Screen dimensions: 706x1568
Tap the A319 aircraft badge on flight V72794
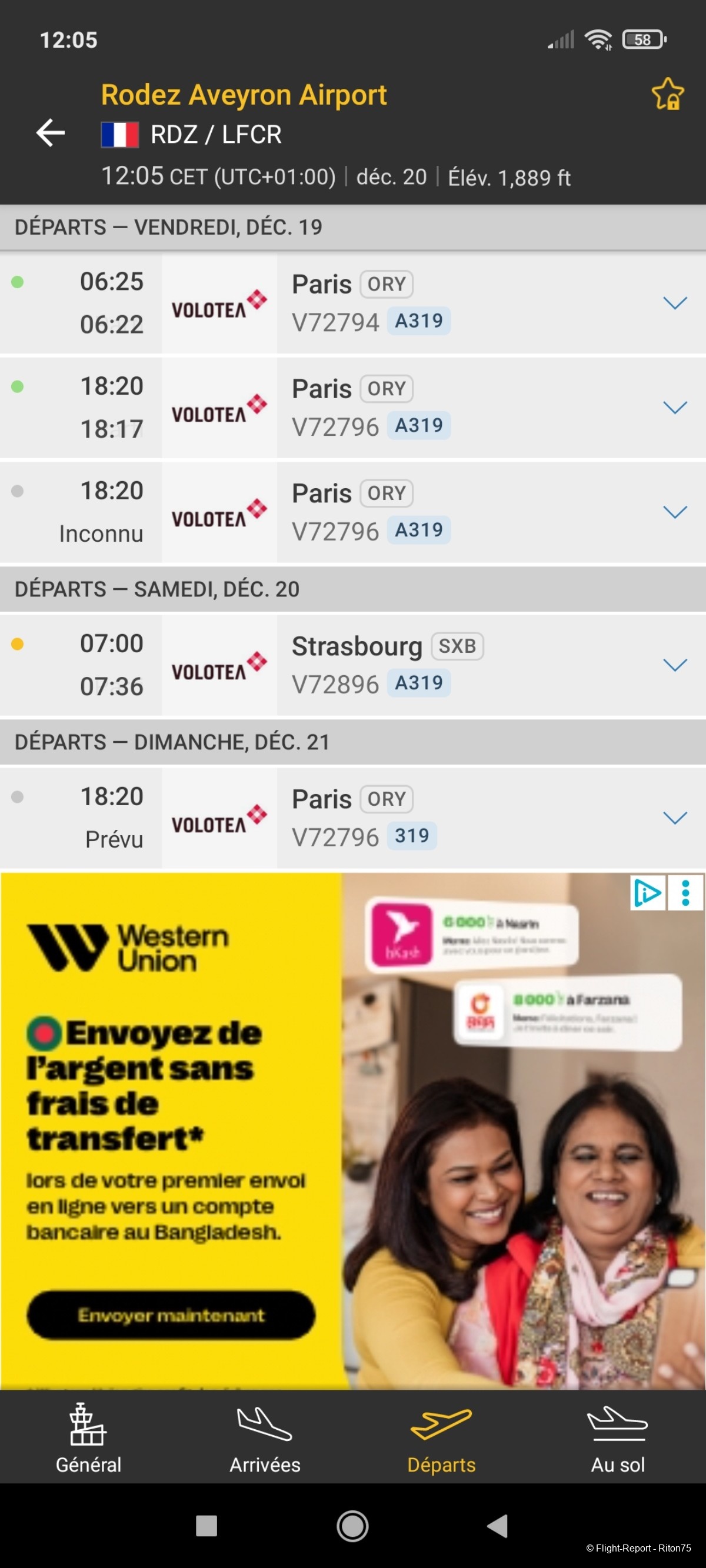pos(418,321)
